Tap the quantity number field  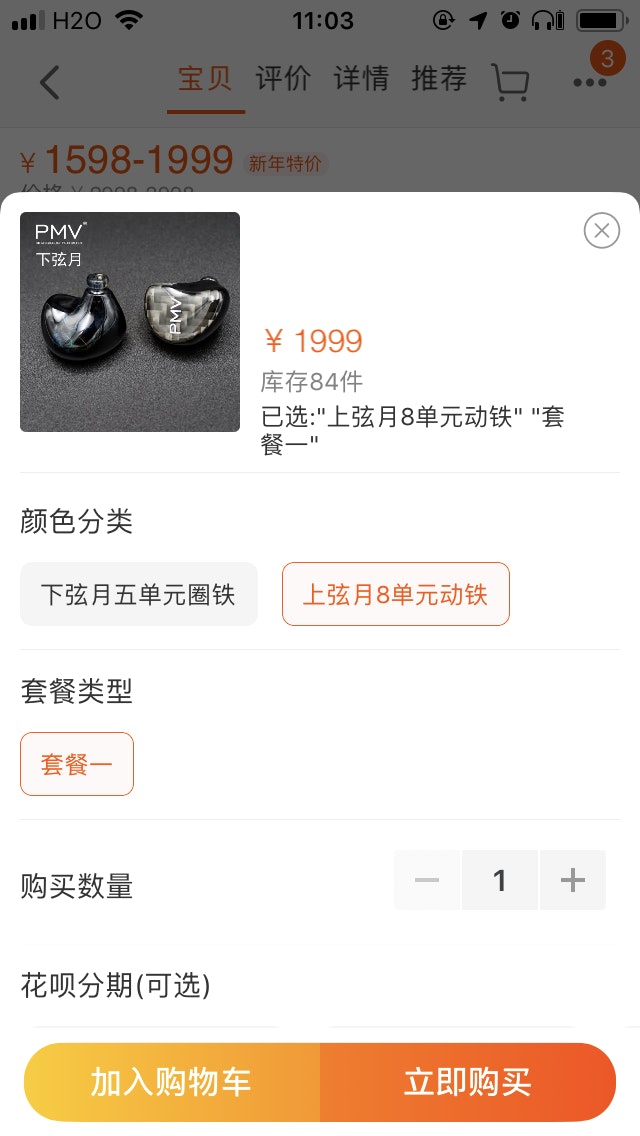500,880
